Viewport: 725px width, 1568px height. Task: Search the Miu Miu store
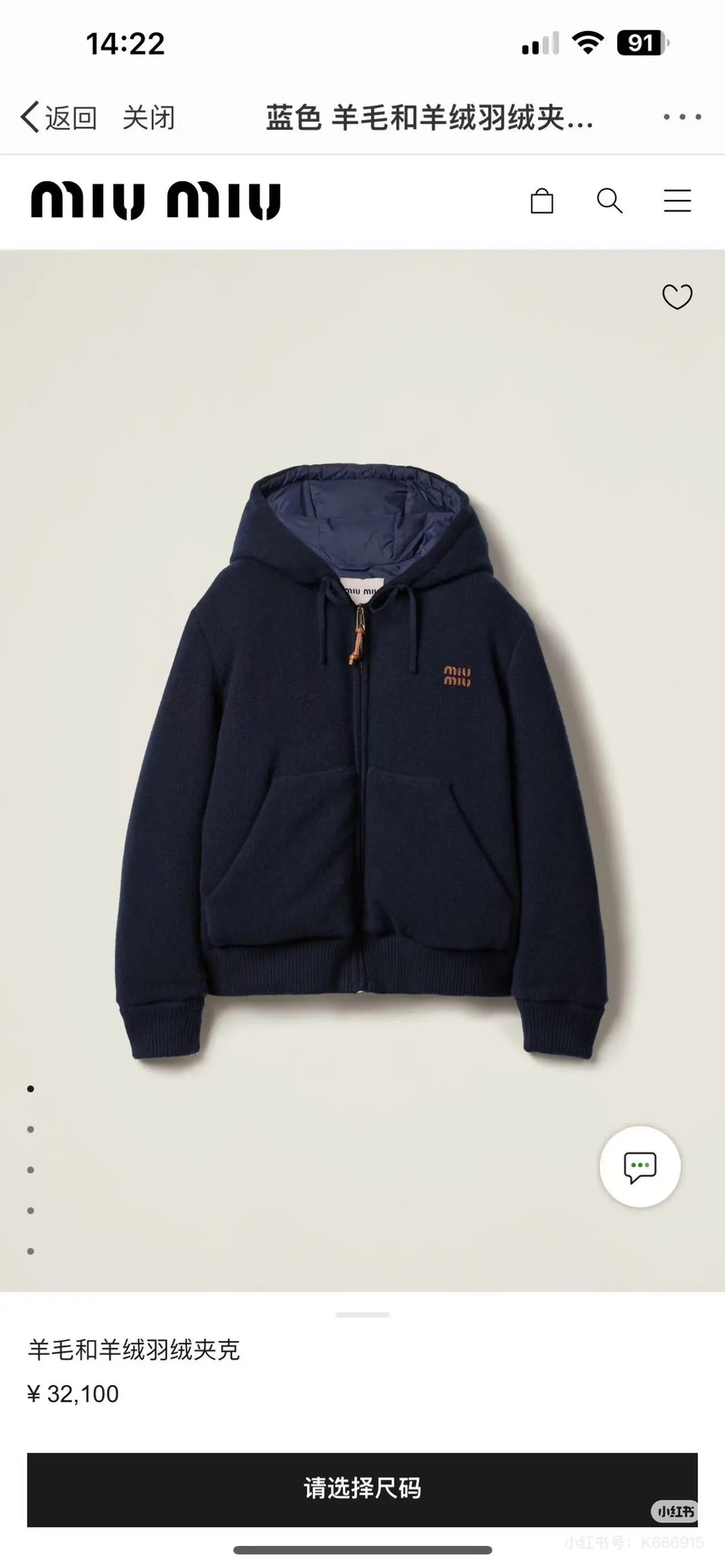[x=609, y=201]
